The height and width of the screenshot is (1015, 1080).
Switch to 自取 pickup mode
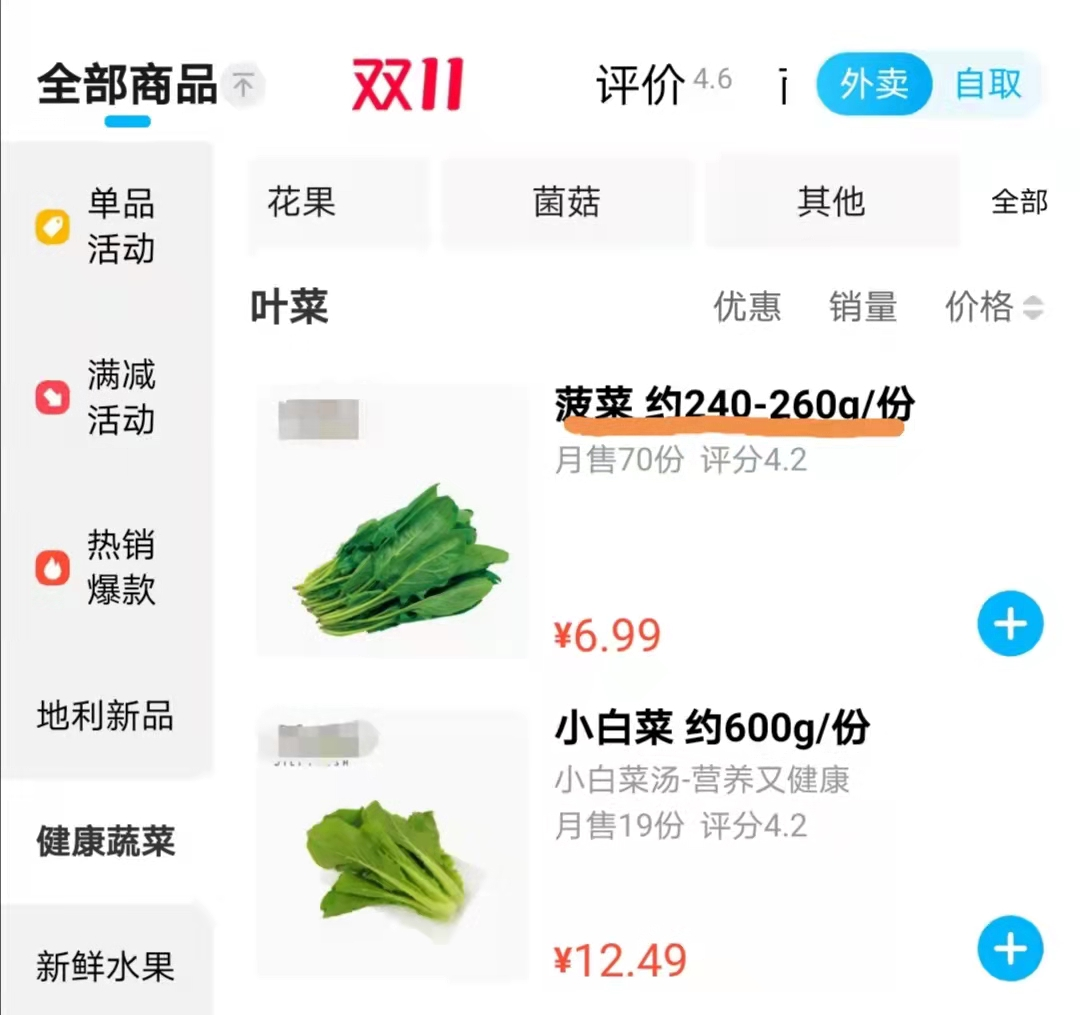988,85
